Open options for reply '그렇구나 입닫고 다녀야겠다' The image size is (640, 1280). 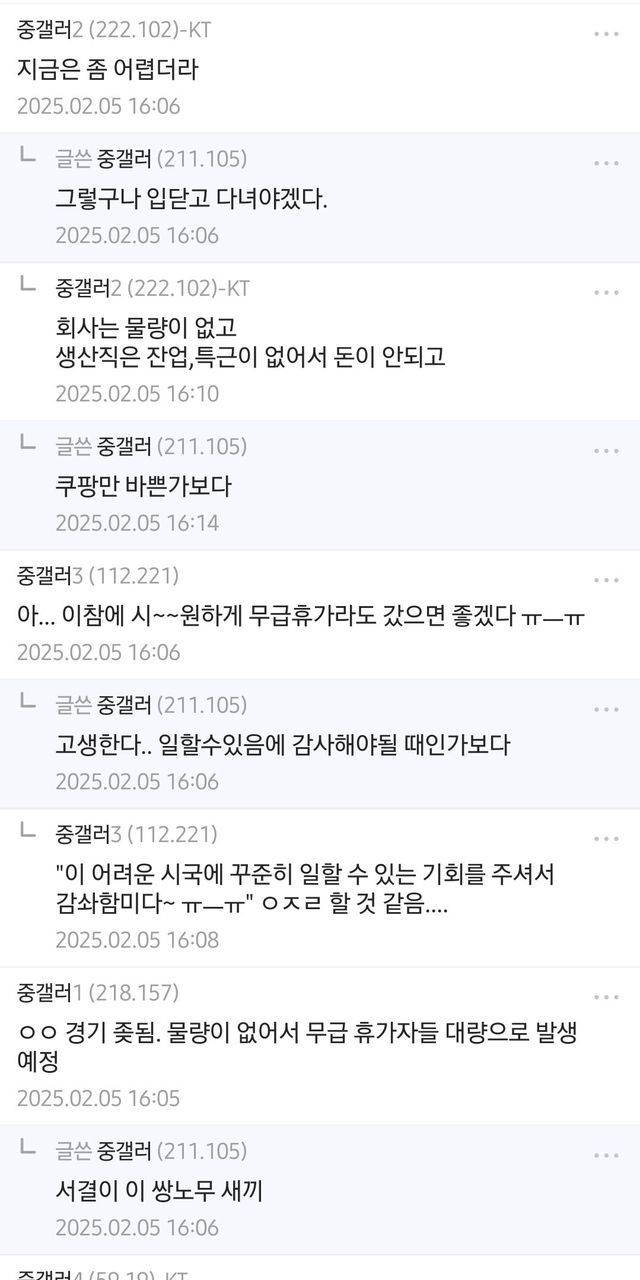coord(606,163)
